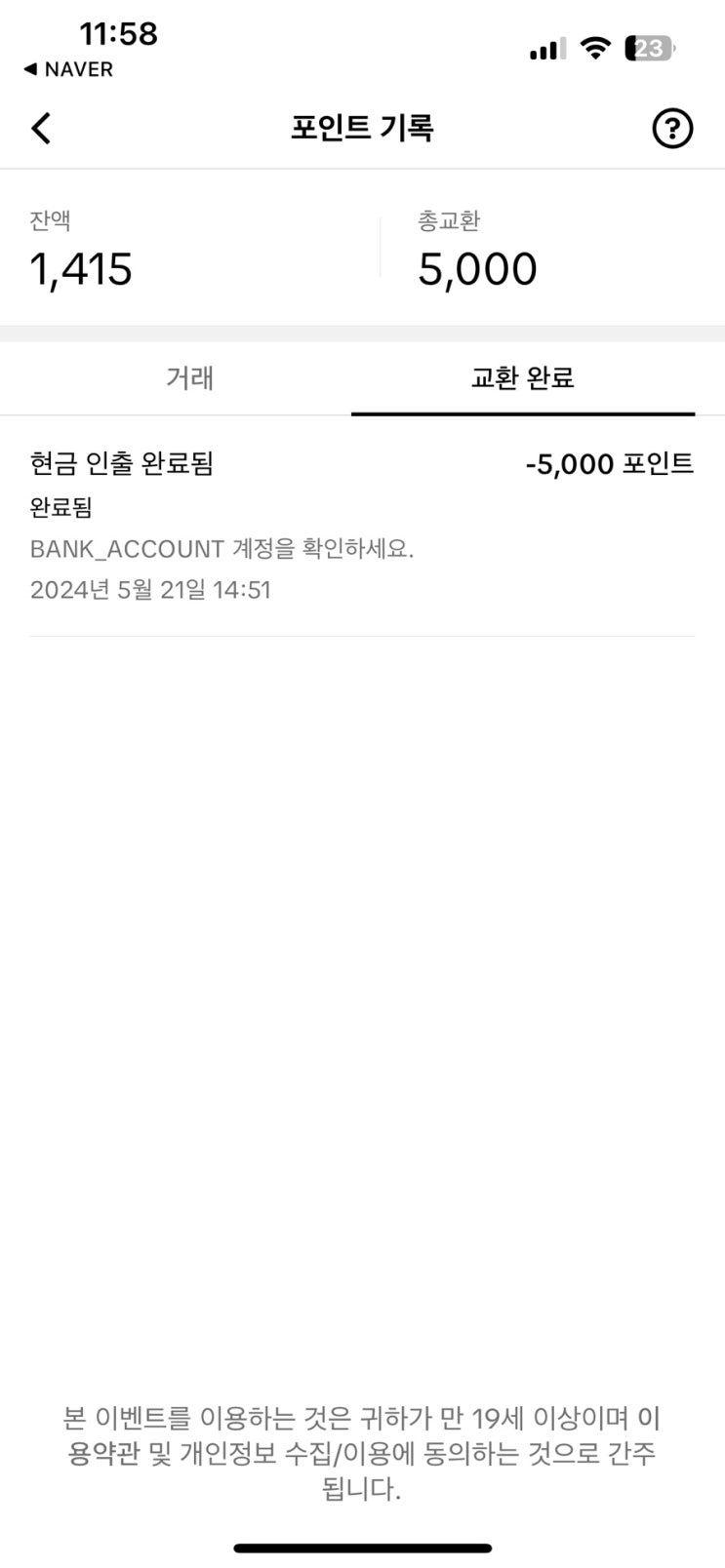Screen dimensions: 725x1568
Task: Go back from the 포인트 기록 page
Action: (41, 128)
